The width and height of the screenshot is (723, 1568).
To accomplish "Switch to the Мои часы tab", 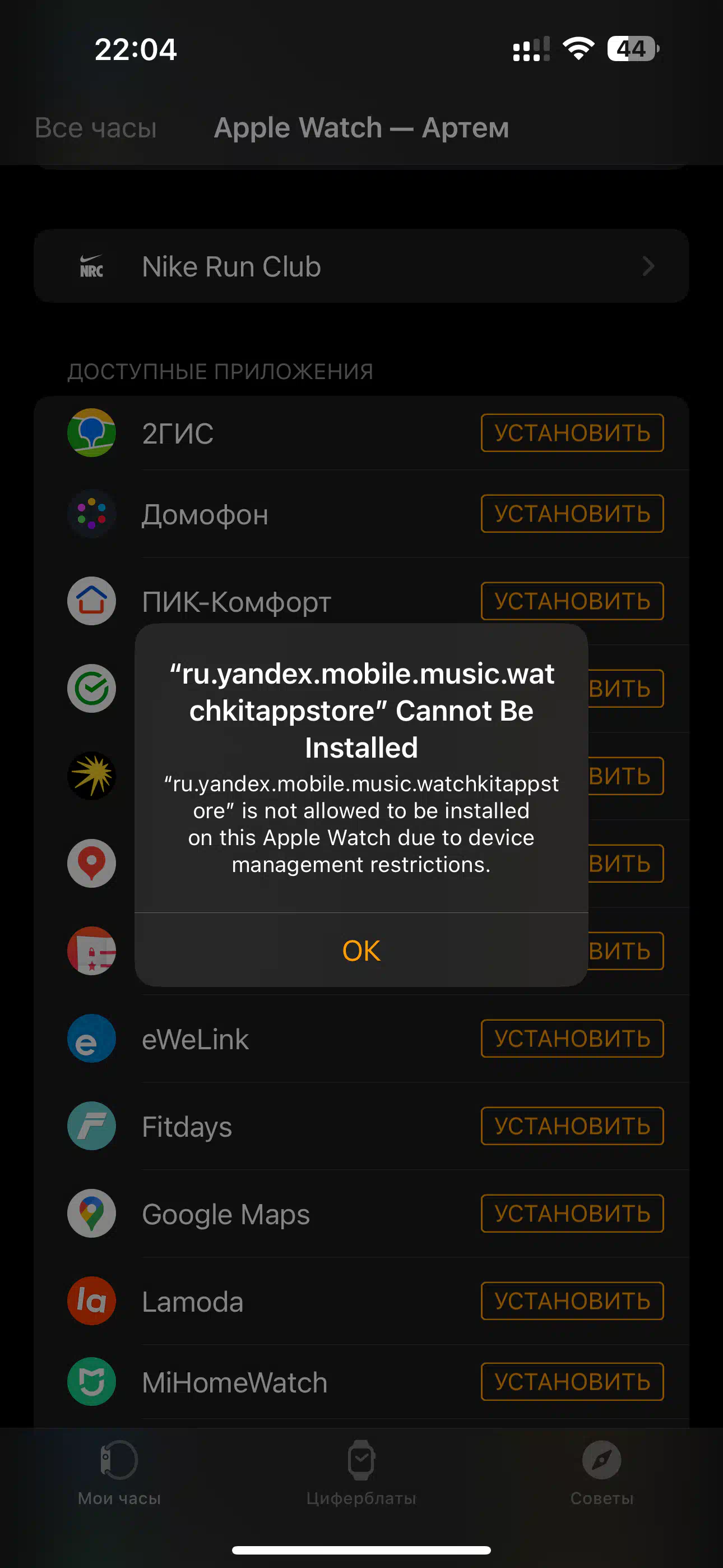I will click(119, 1473).
